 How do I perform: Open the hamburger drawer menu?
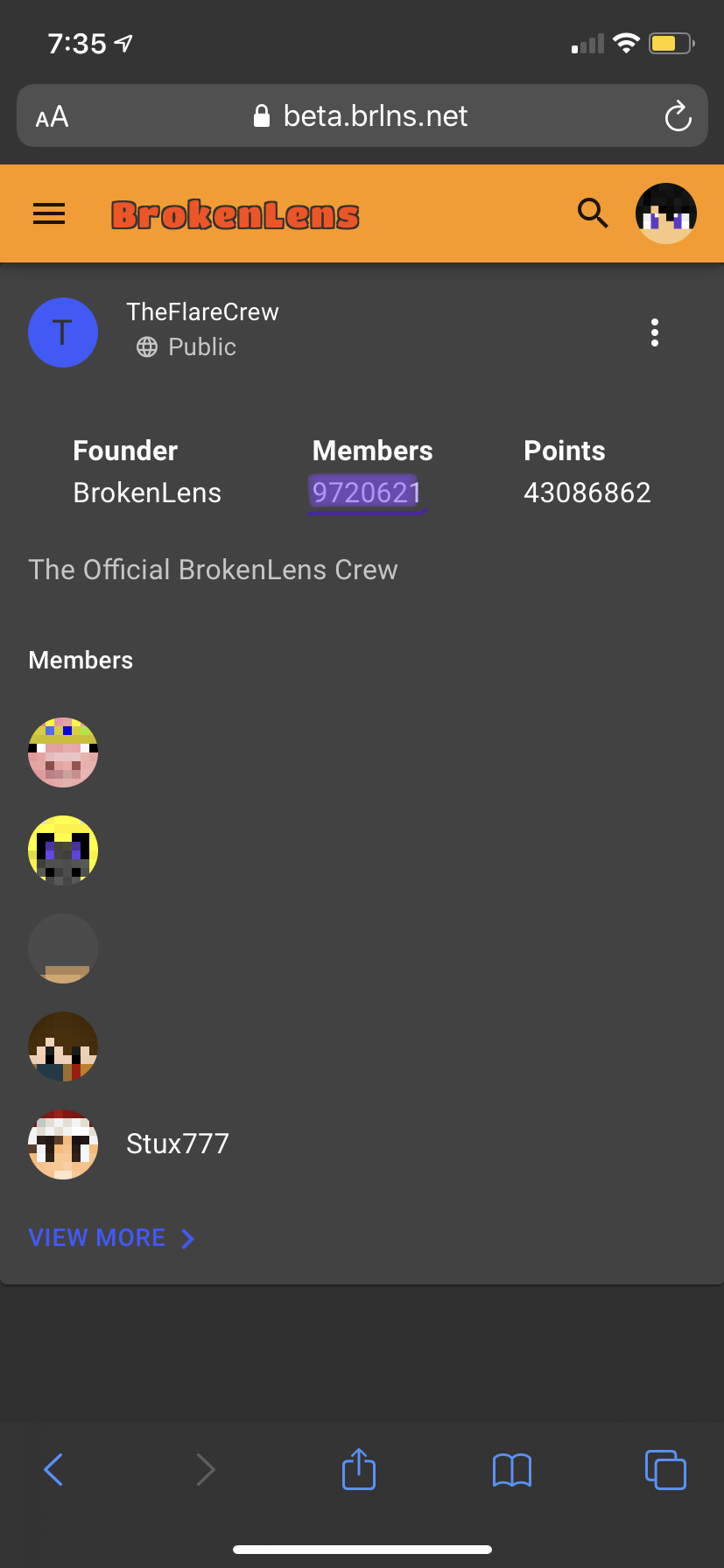click(49, 213)
